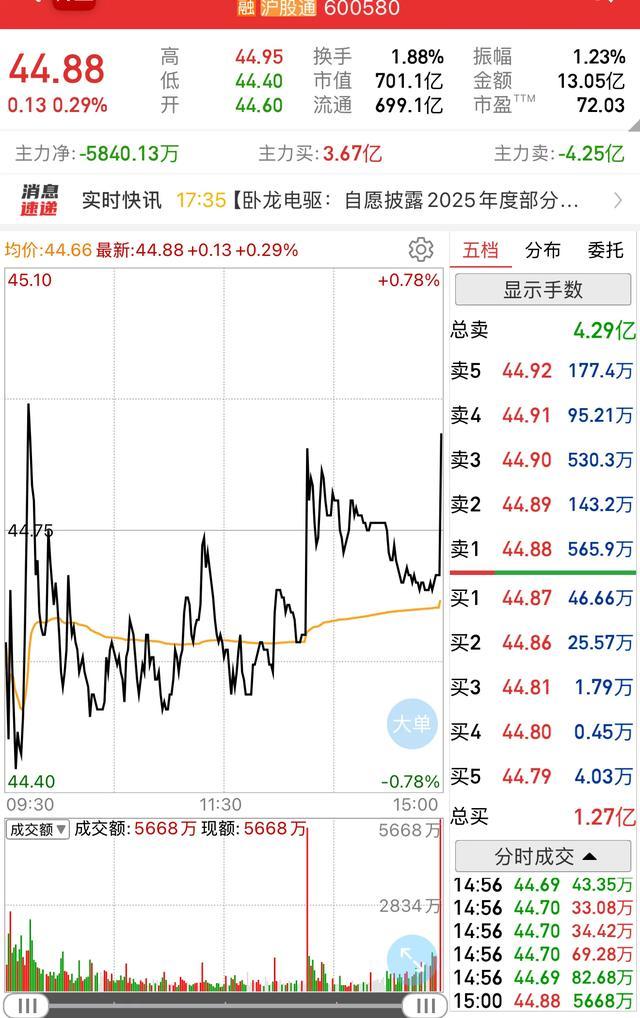Toggle the 大单 floating button
Viewport: 640px width, 1018px height.
point(412,724)
